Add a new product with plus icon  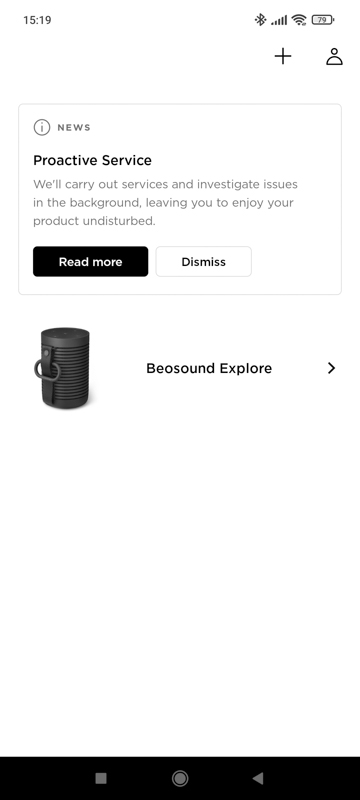pos(283,56)
